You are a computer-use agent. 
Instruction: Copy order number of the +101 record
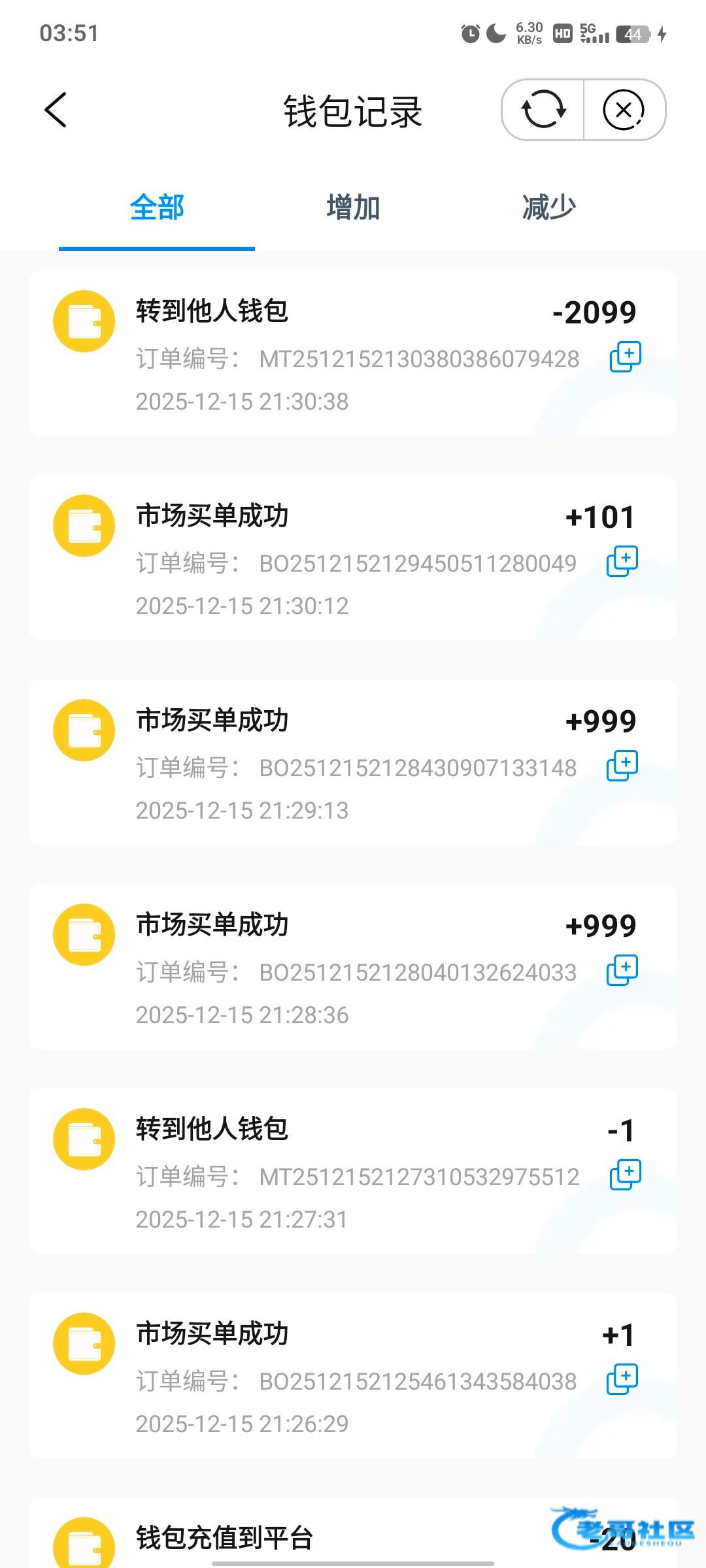pyautogui.click(x=622, y=562)
